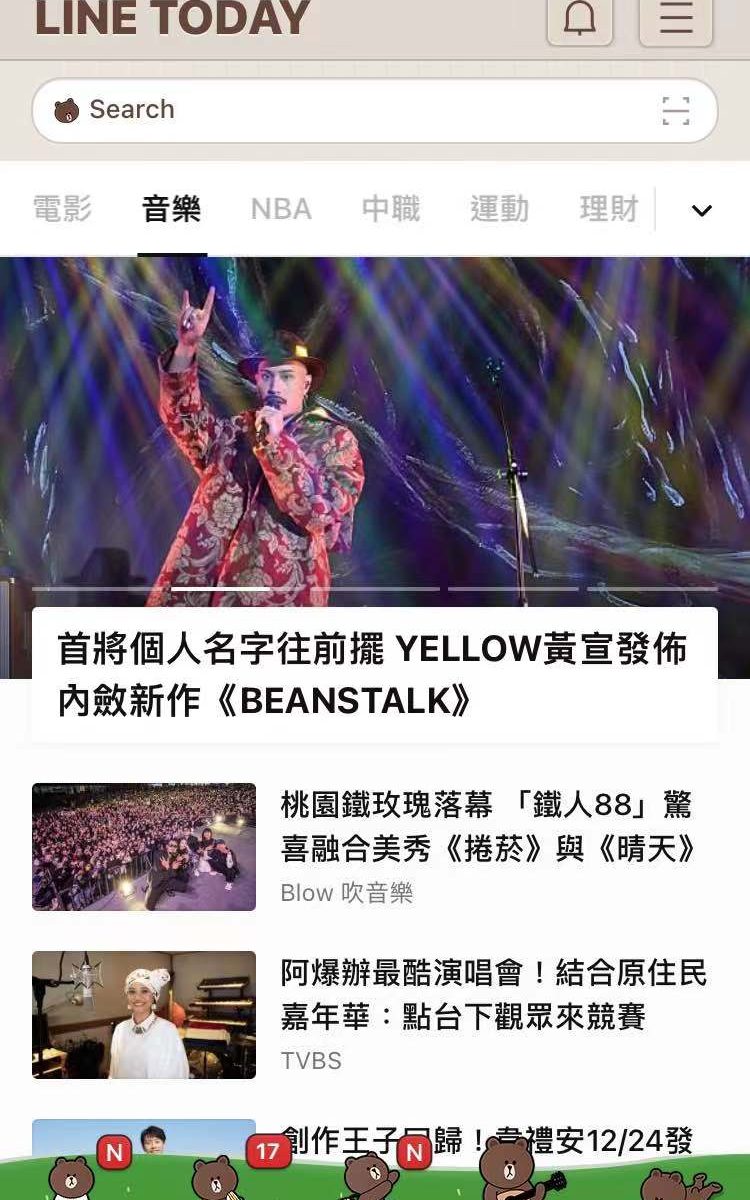Viewport: 750px width, 1200px height.
Task: Switch to the 理財 tab
Action: coord(608,209)
